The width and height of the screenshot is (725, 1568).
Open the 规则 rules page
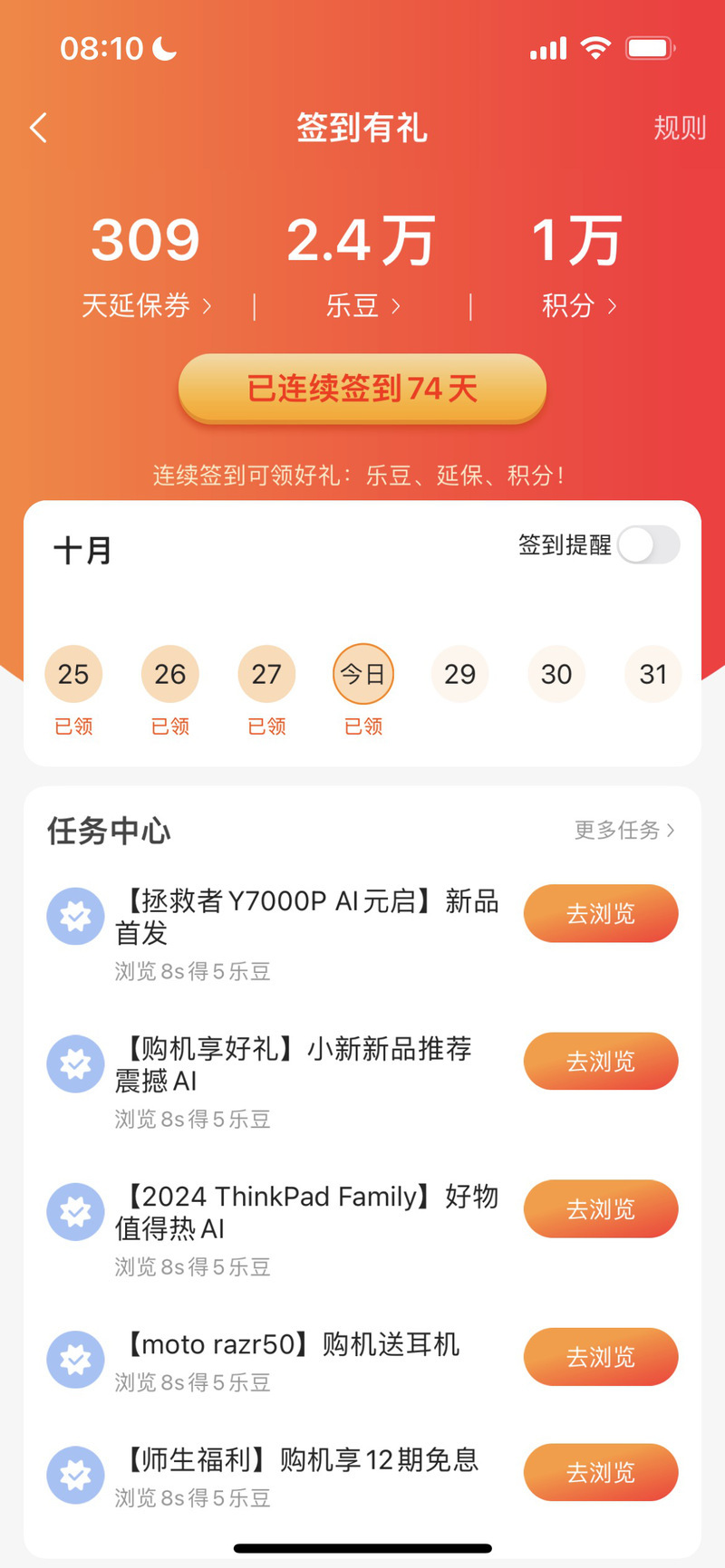679,128
